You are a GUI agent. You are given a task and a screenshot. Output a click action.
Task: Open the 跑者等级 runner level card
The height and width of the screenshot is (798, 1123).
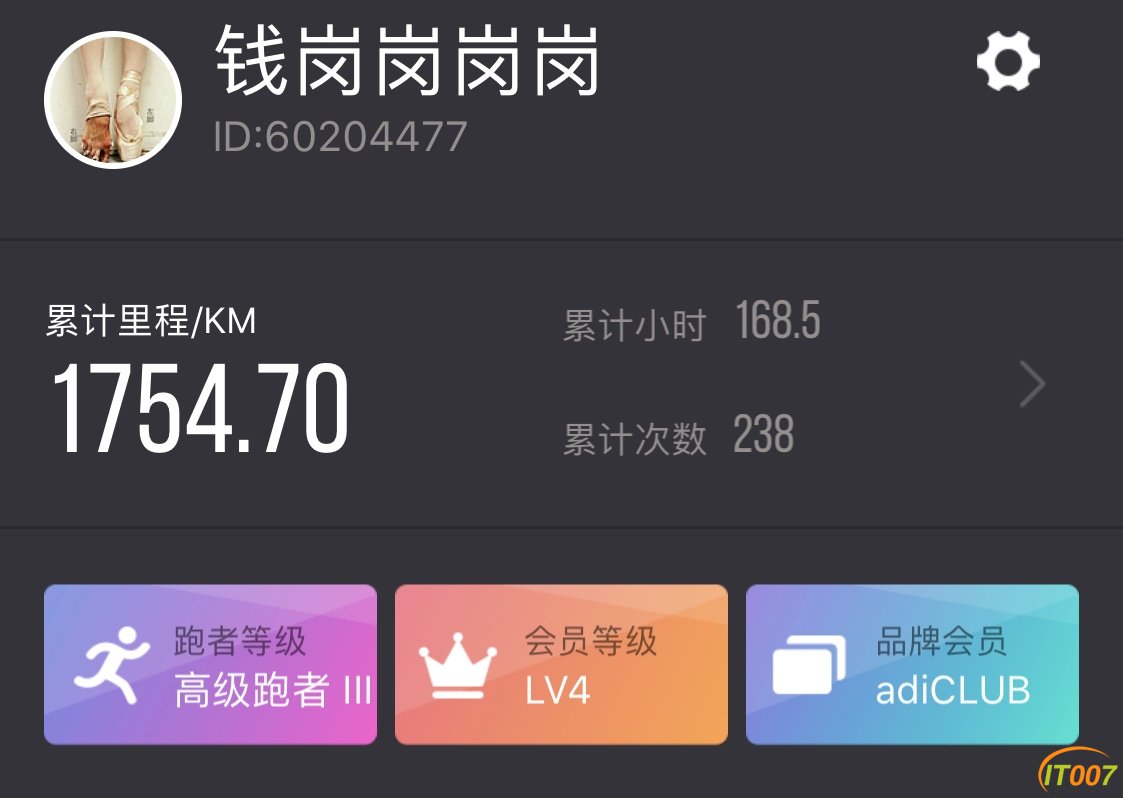coord(211,665)
